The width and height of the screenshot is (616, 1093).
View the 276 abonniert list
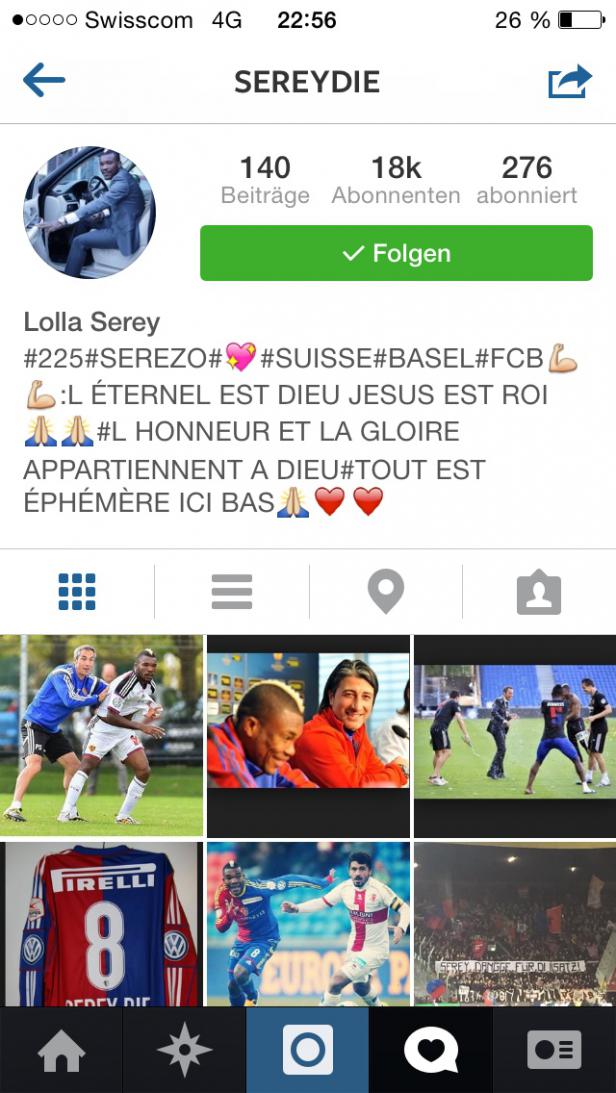(x=527, y=180)
